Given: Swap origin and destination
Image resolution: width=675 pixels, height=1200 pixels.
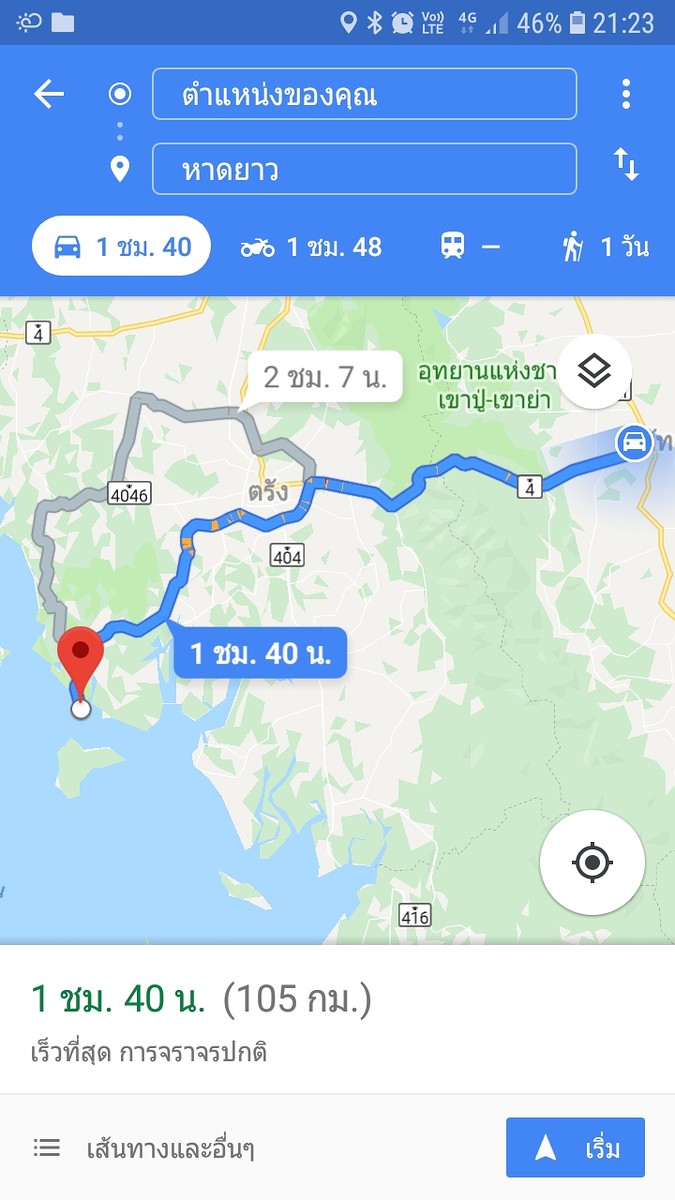Looking at the screenshot, I should (x=626, y=165).
